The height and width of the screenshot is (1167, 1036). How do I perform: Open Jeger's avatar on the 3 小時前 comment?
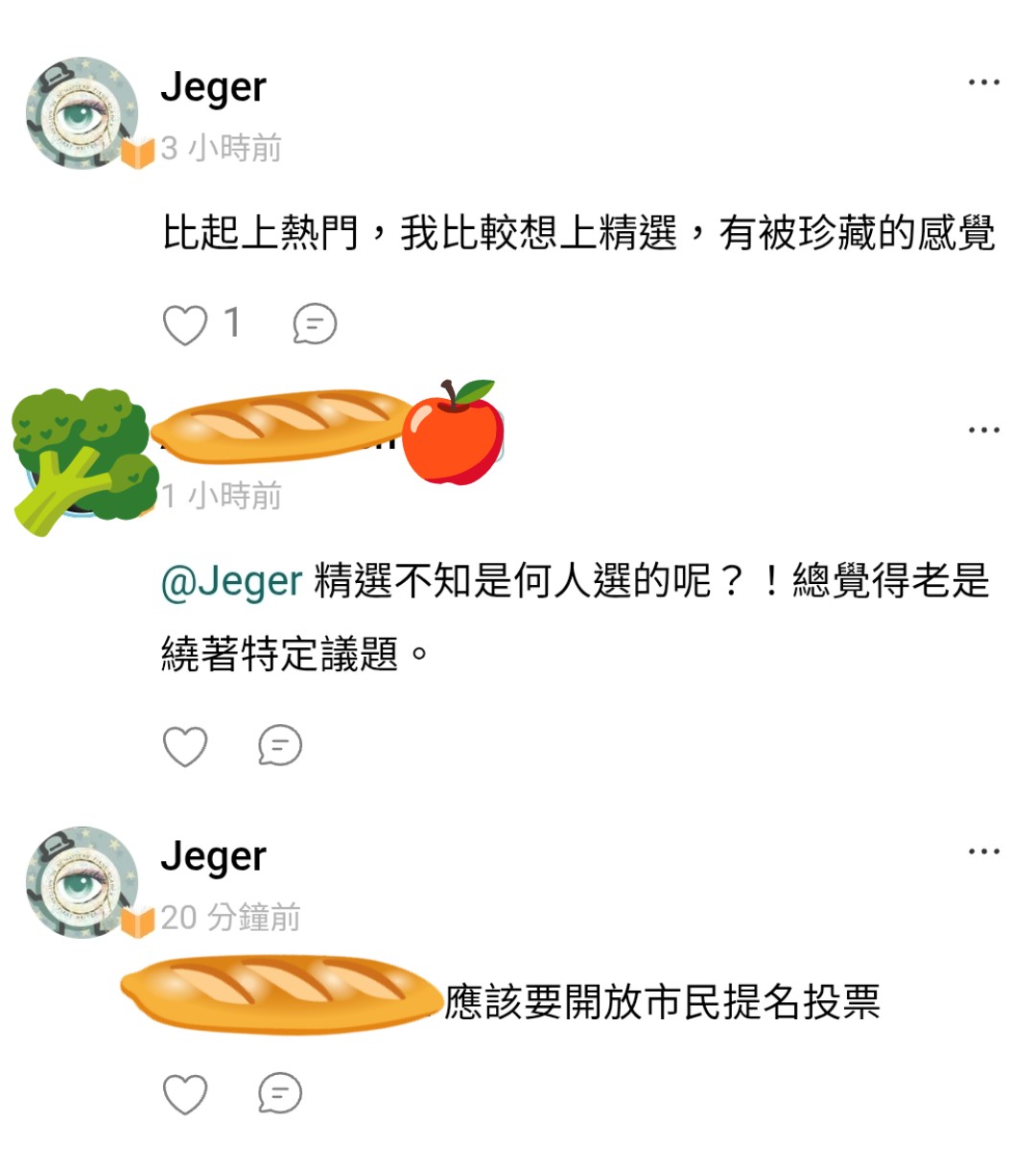[x=82, y=113]
